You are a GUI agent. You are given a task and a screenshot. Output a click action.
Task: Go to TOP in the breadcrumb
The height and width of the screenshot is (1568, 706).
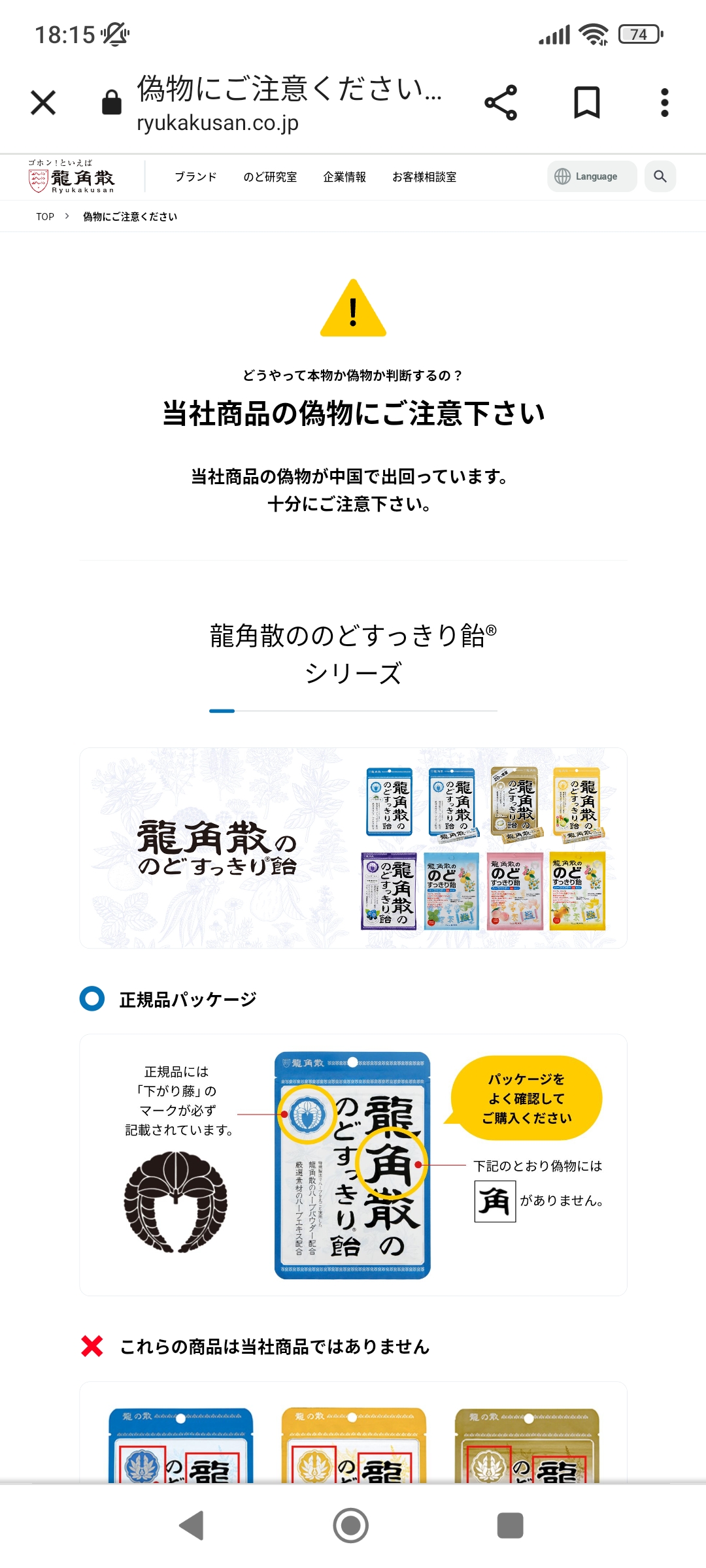[45, 217]
